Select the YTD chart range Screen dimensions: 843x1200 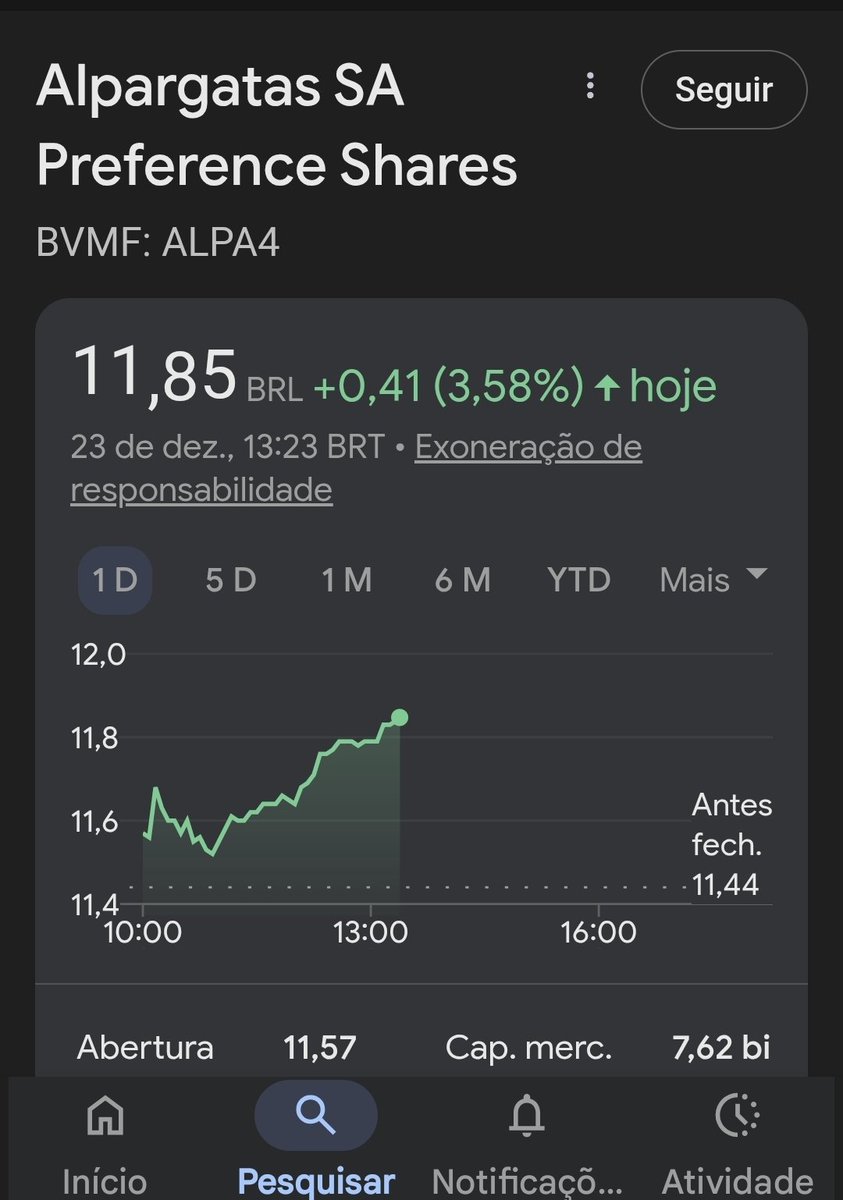[579, 580]
